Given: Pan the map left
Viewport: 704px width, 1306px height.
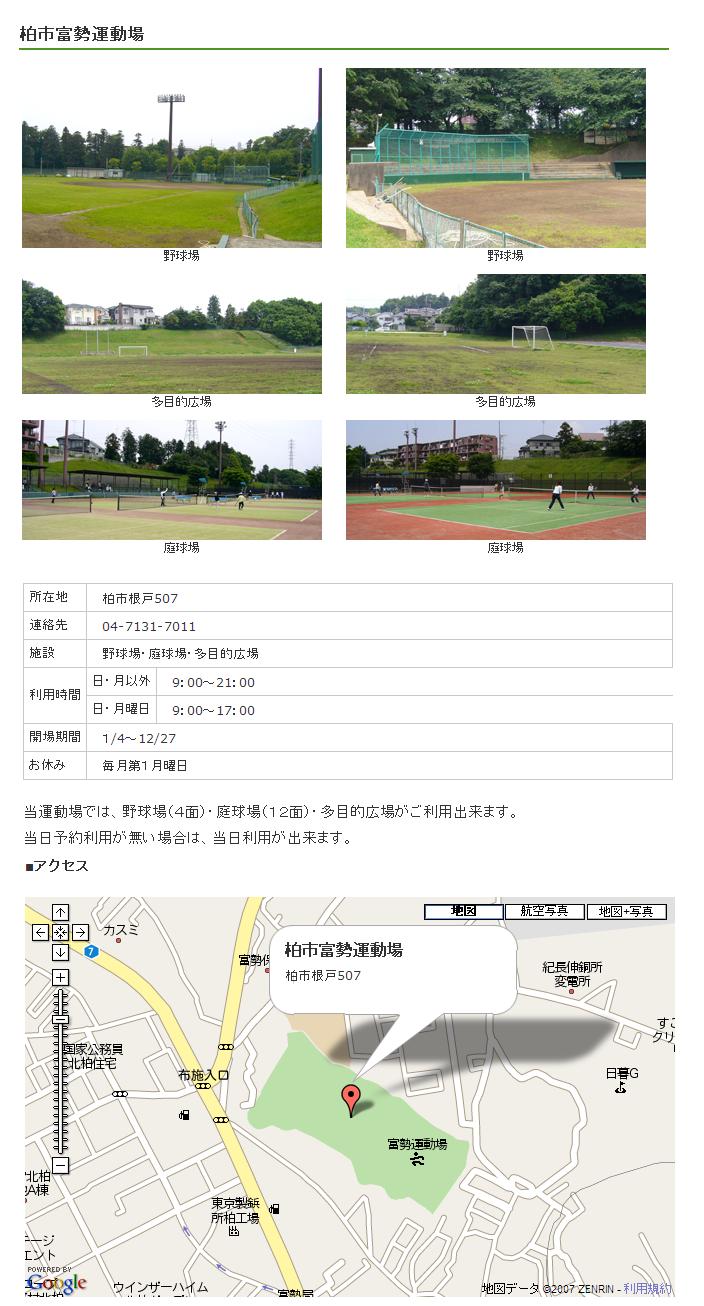Looking at the screenshot, I should [x=40, y=932].
